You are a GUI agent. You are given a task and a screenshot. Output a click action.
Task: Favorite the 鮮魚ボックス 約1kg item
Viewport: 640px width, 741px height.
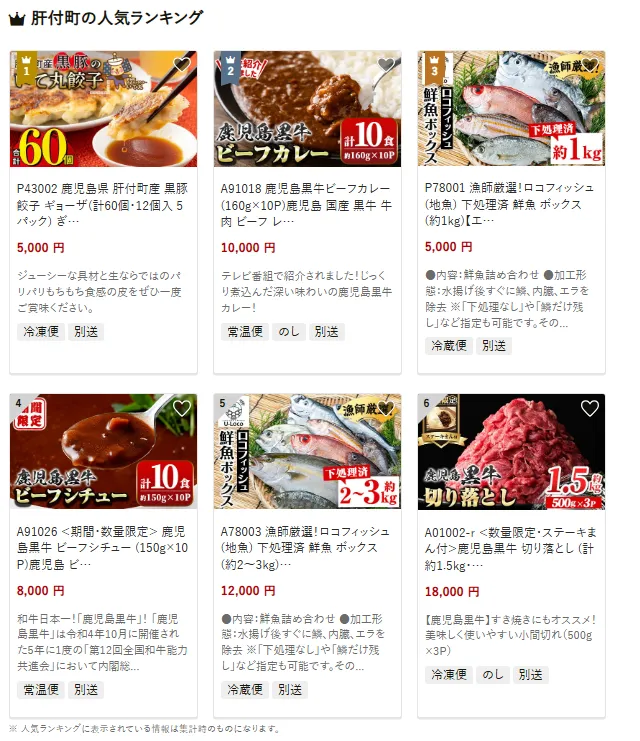[589, 65]
